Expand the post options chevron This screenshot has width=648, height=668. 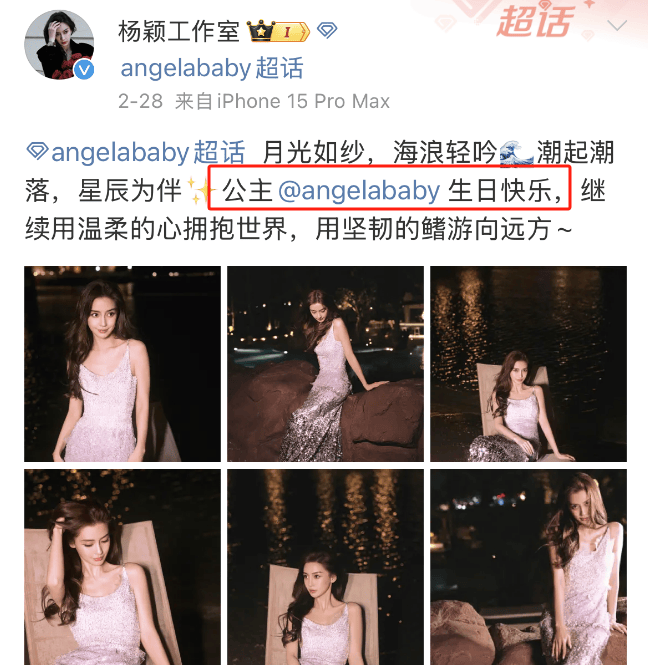click(x=616, y=27)
